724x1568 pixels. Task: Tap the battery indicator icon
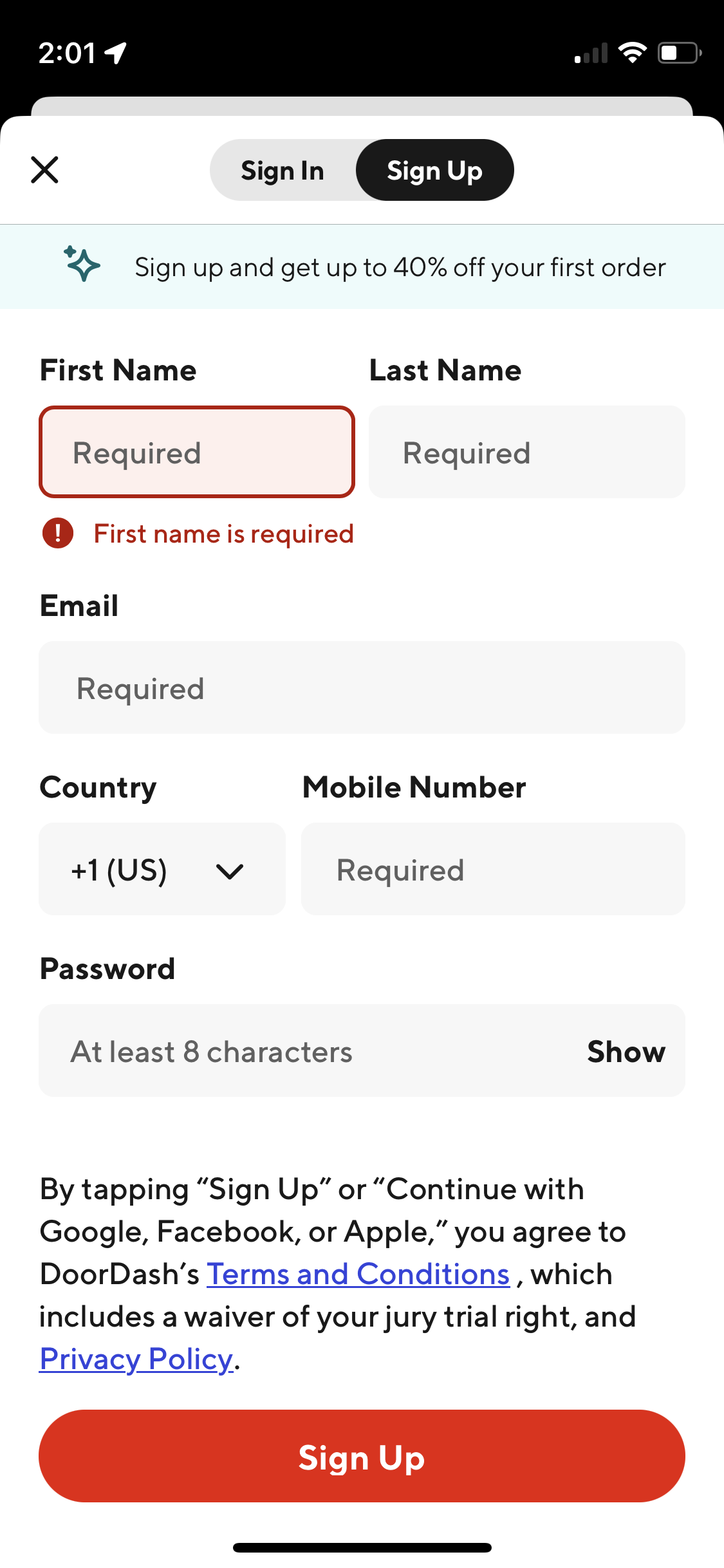pyautogui.click(x=678, y=53)
